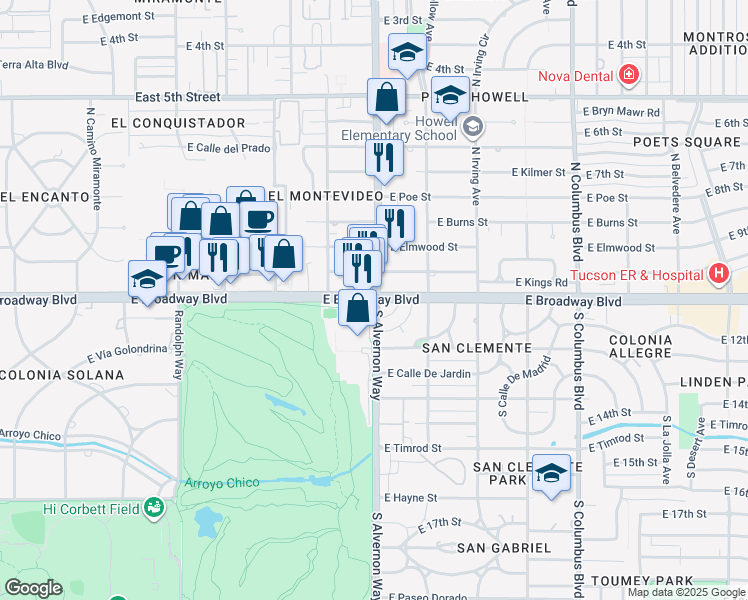The image size is (748, 600).
Task: Open the Google logo link
Action: (33, 588)
